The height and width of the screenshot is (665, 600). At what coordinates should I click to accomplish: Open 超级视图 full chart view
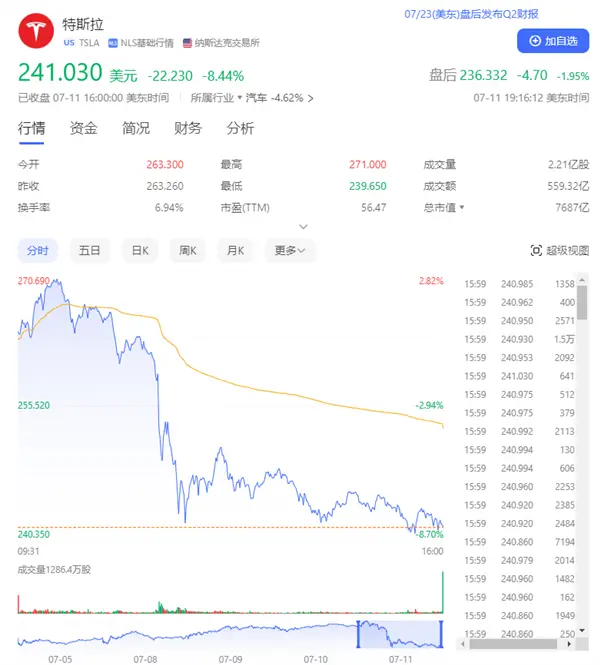coord(560,250)
